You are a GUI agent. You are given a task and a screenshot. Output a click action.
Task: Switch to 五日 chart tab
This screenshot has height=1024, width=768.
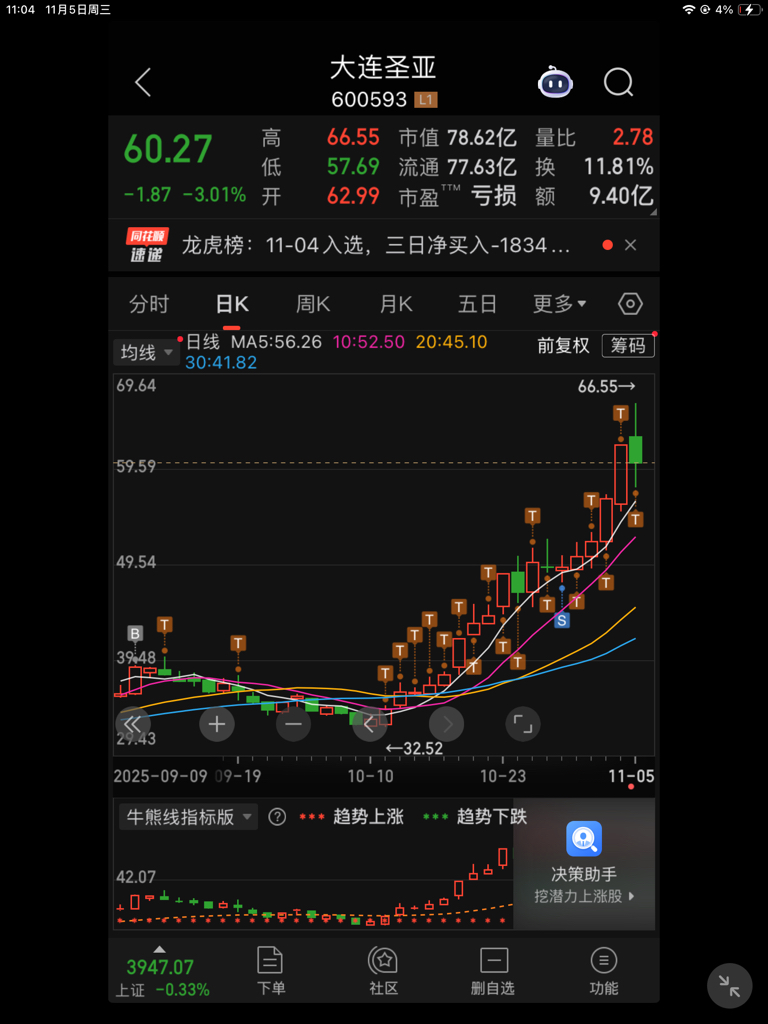pos(477,304)
